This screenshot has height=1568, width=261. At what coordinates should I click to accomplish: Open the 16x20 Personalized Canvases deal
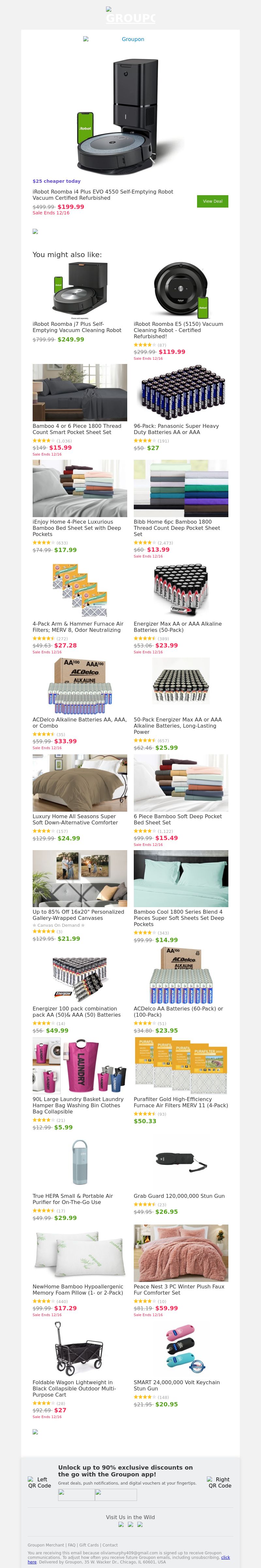pyautogui.click(x=78, y=915)
